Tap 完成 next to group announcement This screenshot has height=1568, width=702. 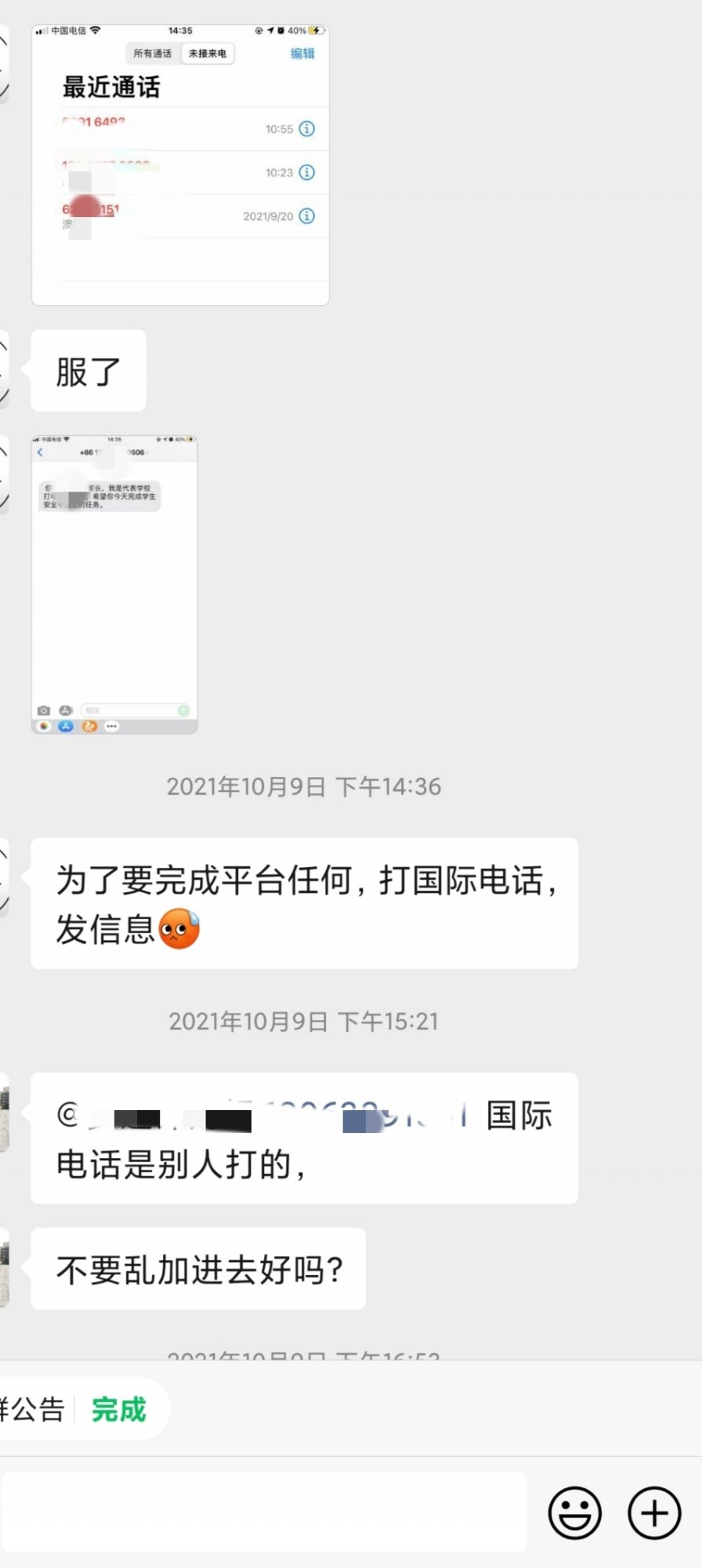pos(119,1410)
